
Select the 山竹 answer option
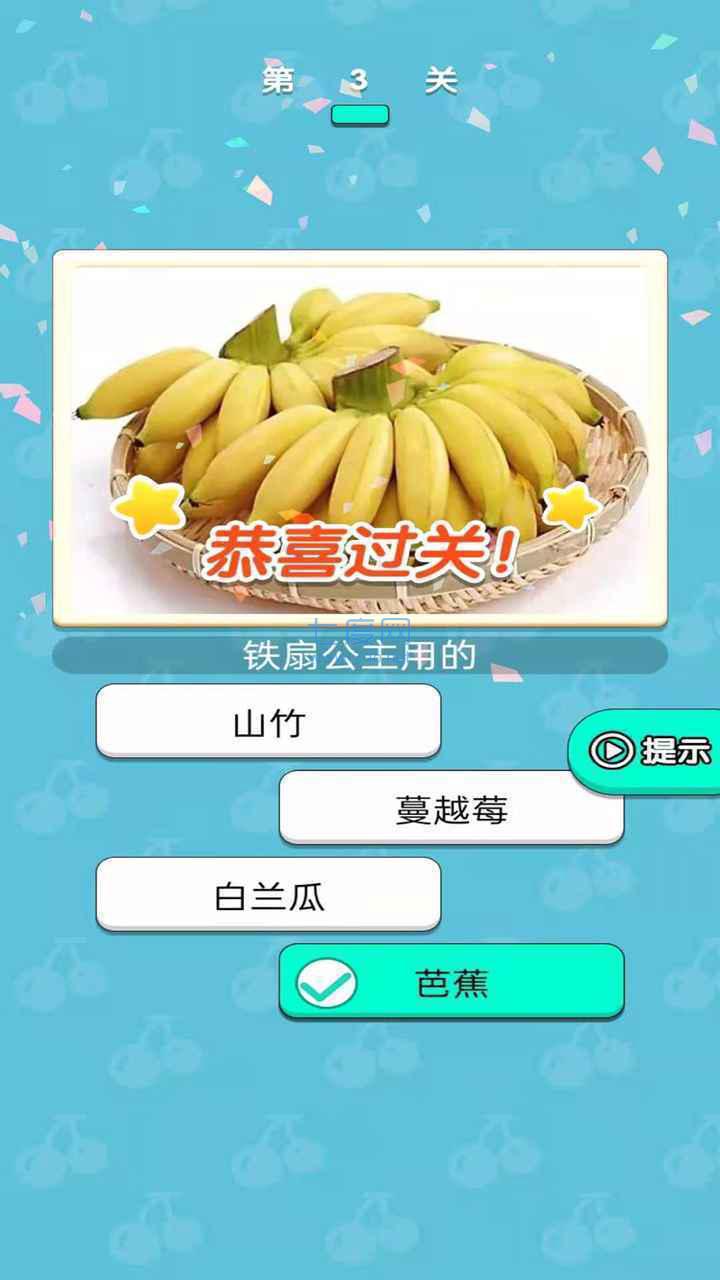tap(266, 721)
